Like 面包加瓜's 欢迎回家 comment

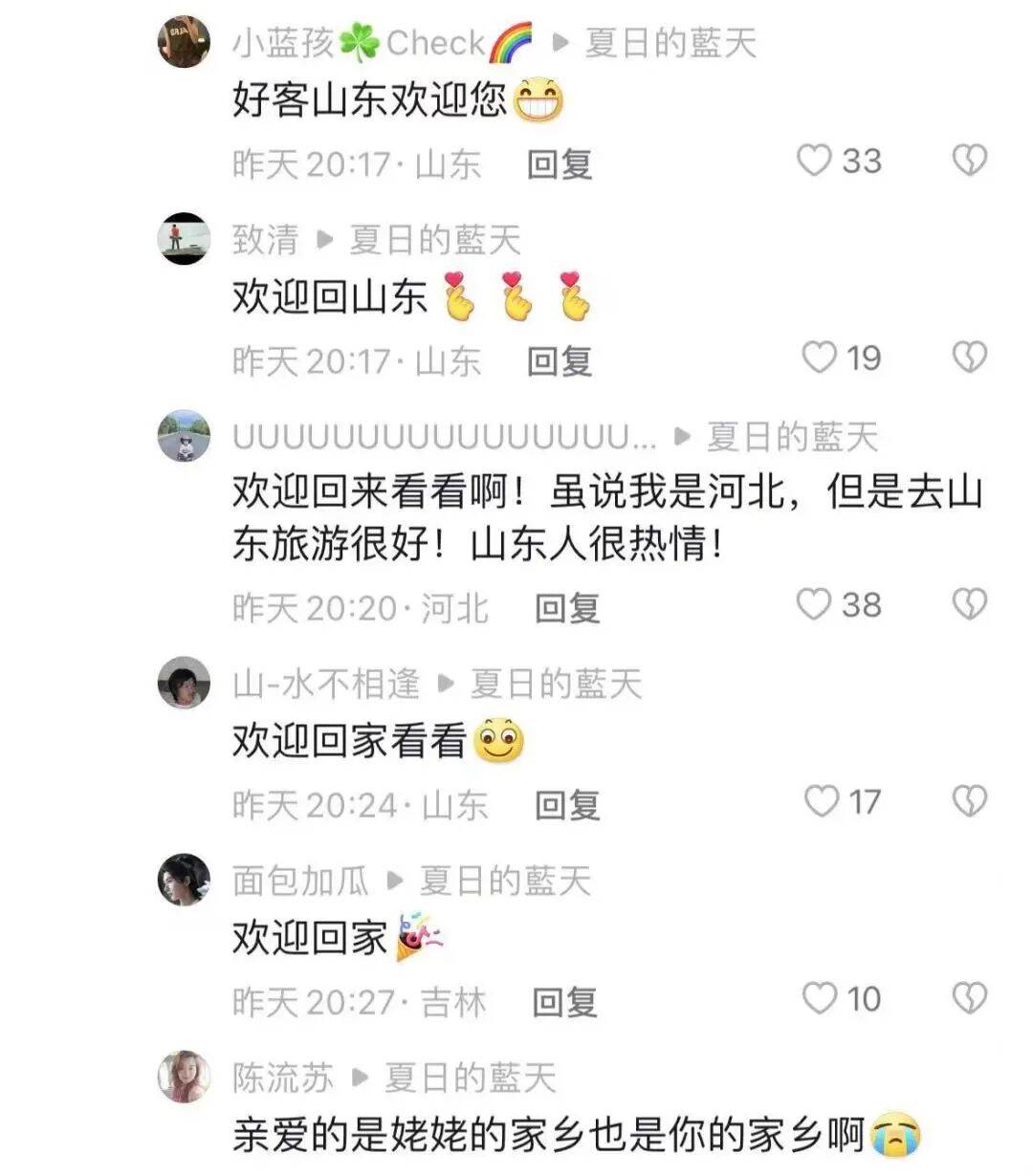coord(819,998)
